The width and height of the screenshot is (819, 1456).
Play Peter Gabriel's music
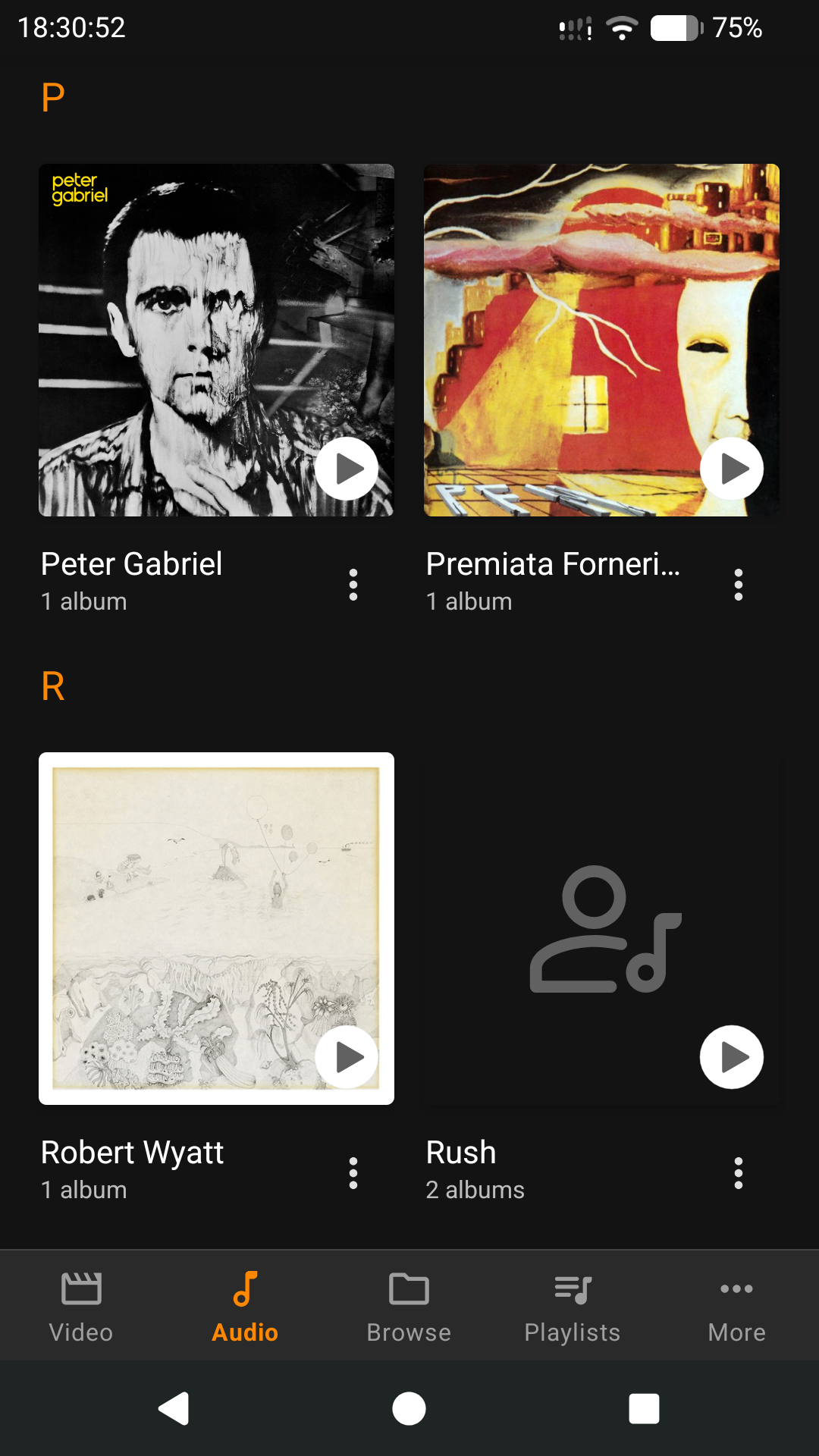coord(347,469)
